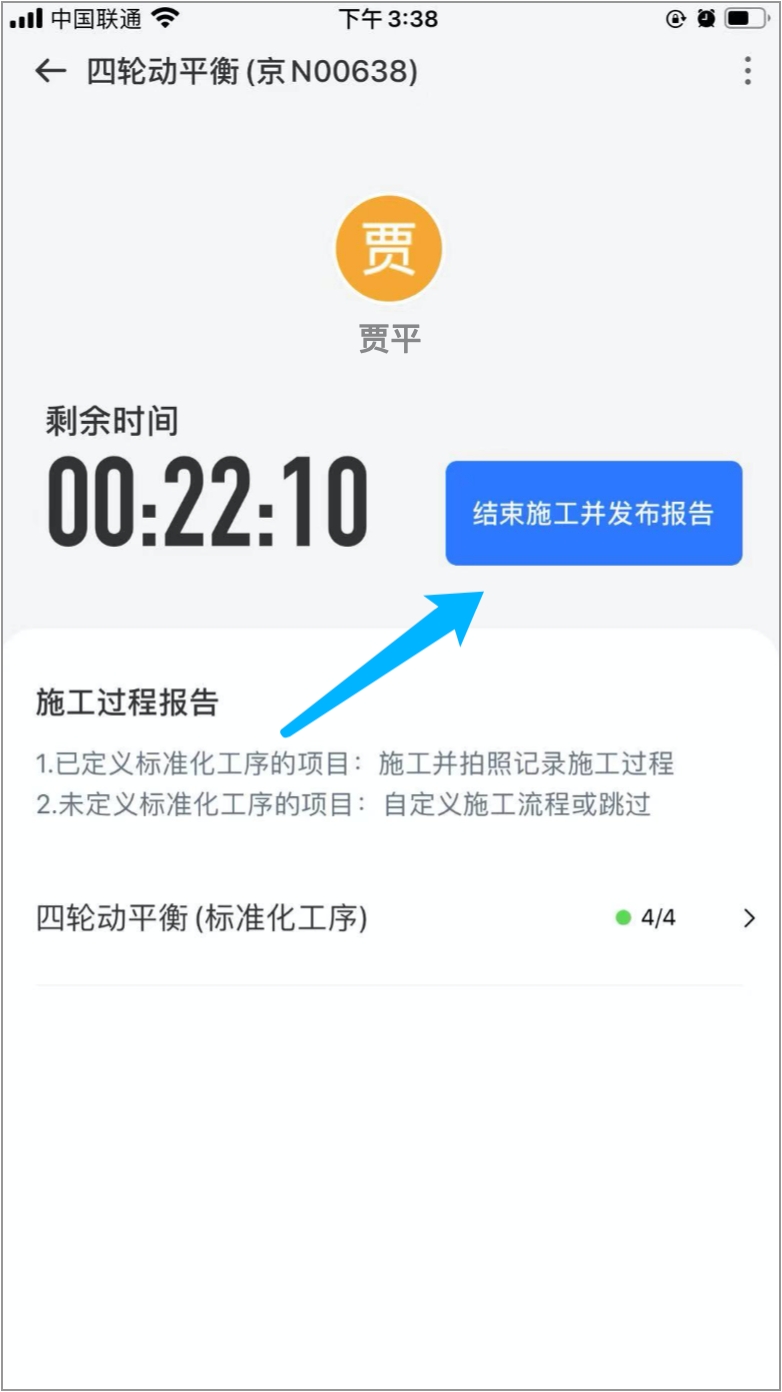The image size is (782, 1392).
Task: Tap 结束施工并发布报告 button
Action: tap(594, 513)
